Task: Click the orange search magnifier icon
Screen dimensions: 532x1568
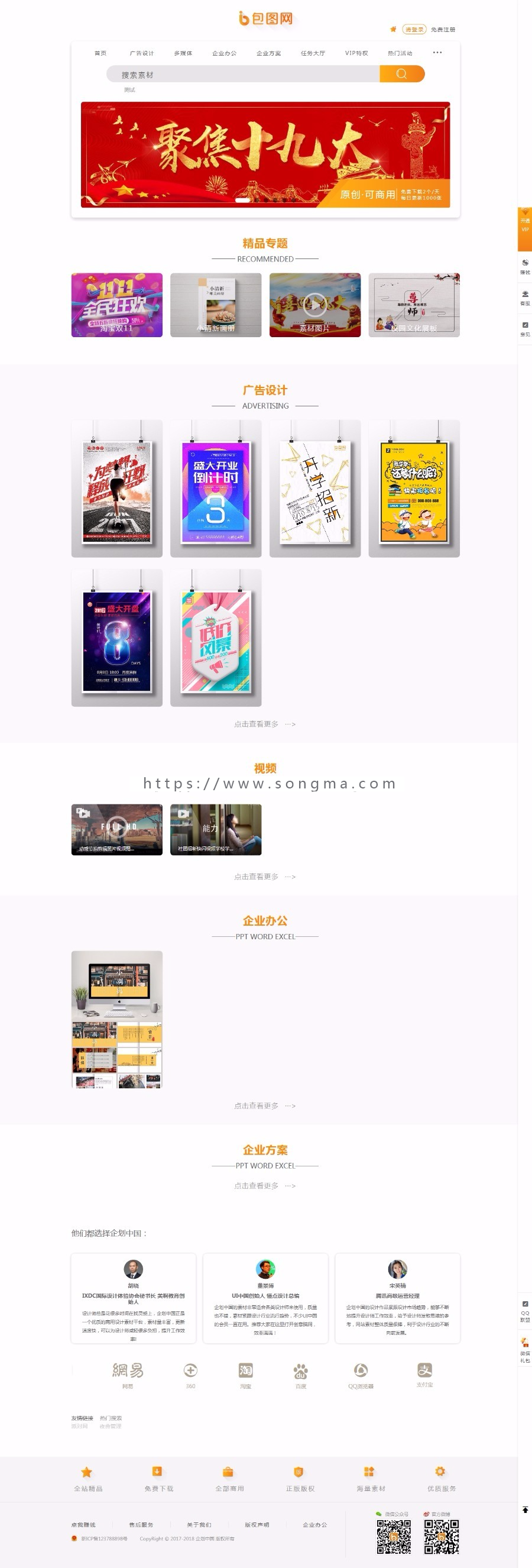Action: click(401, 74)
